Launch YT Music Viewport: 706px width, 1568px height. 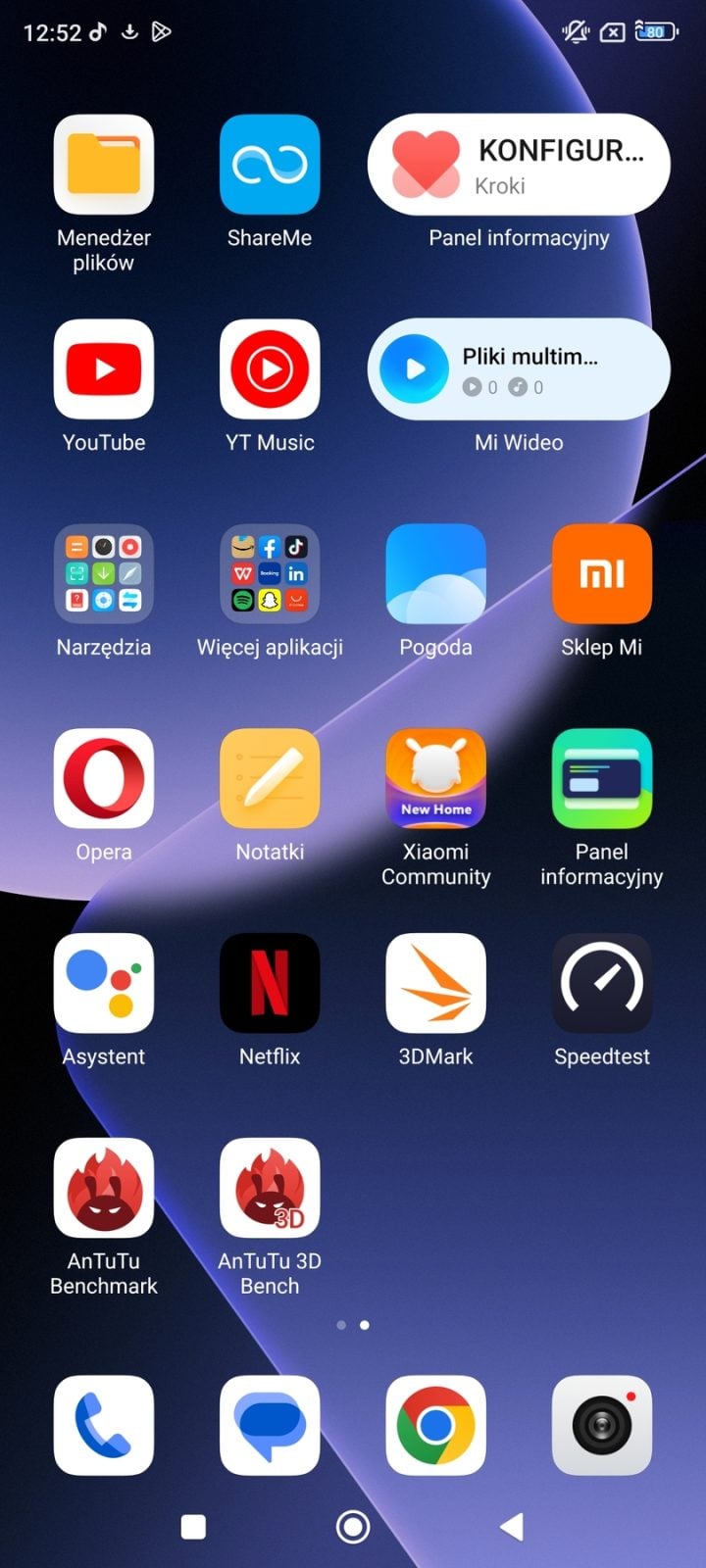(270, 369)
